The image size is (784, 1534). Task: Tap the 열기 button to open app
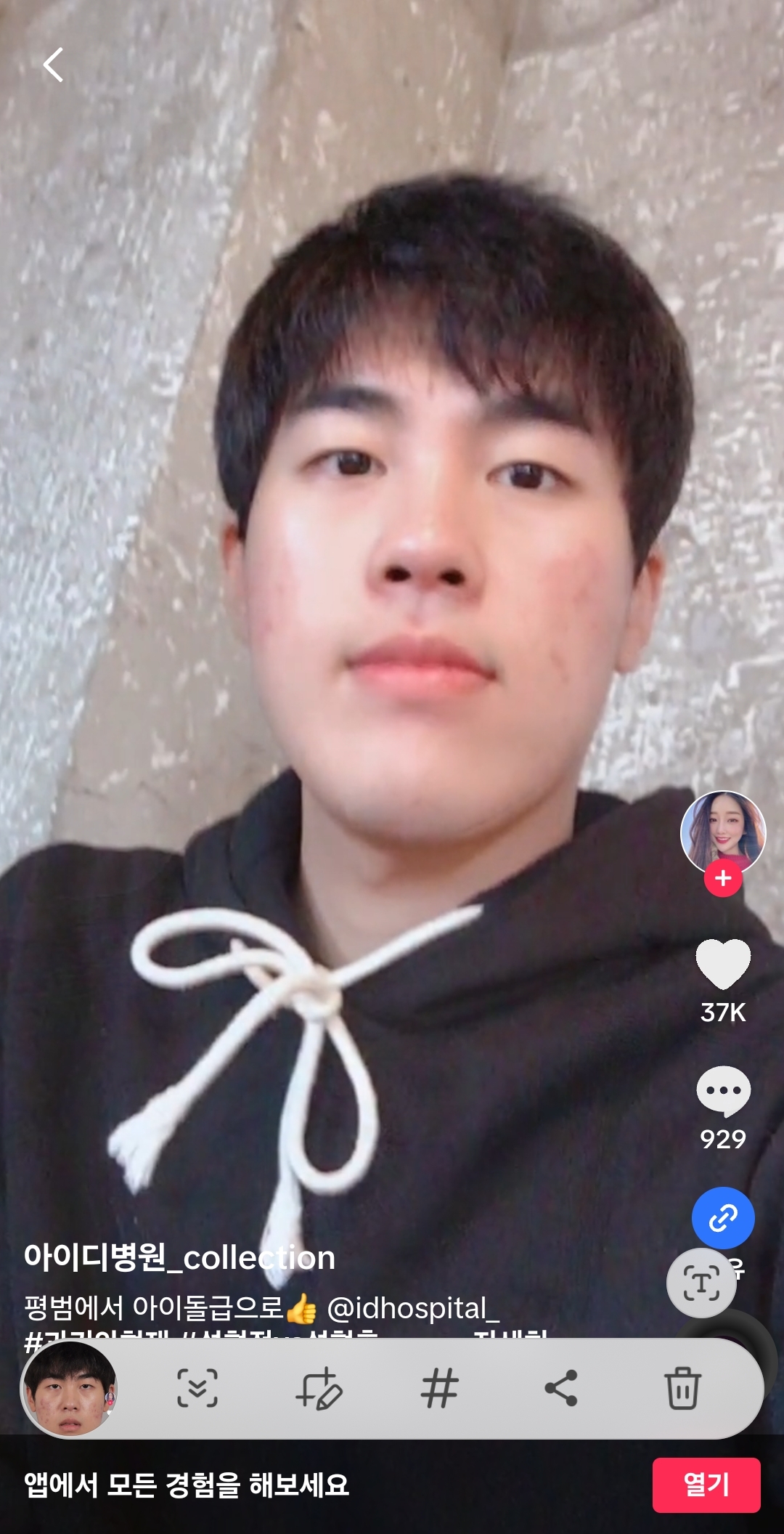706,1485
